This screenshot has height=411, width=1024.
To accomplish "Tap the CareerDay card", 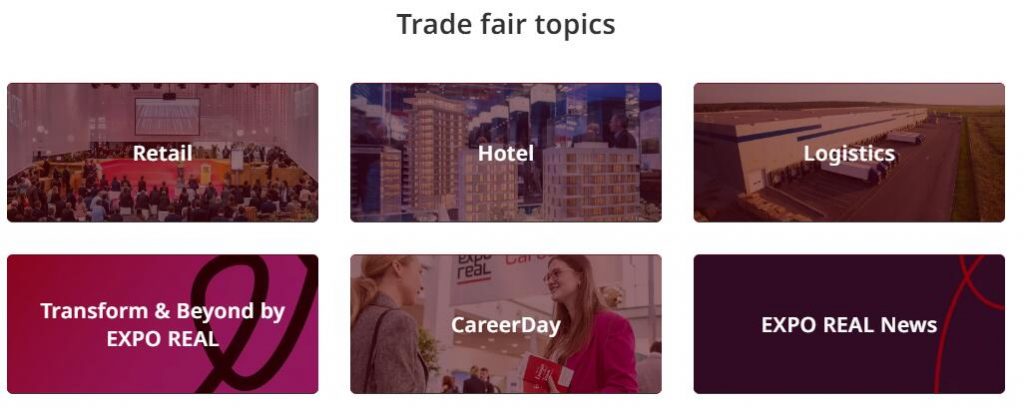I will click(x=505, y=324).
